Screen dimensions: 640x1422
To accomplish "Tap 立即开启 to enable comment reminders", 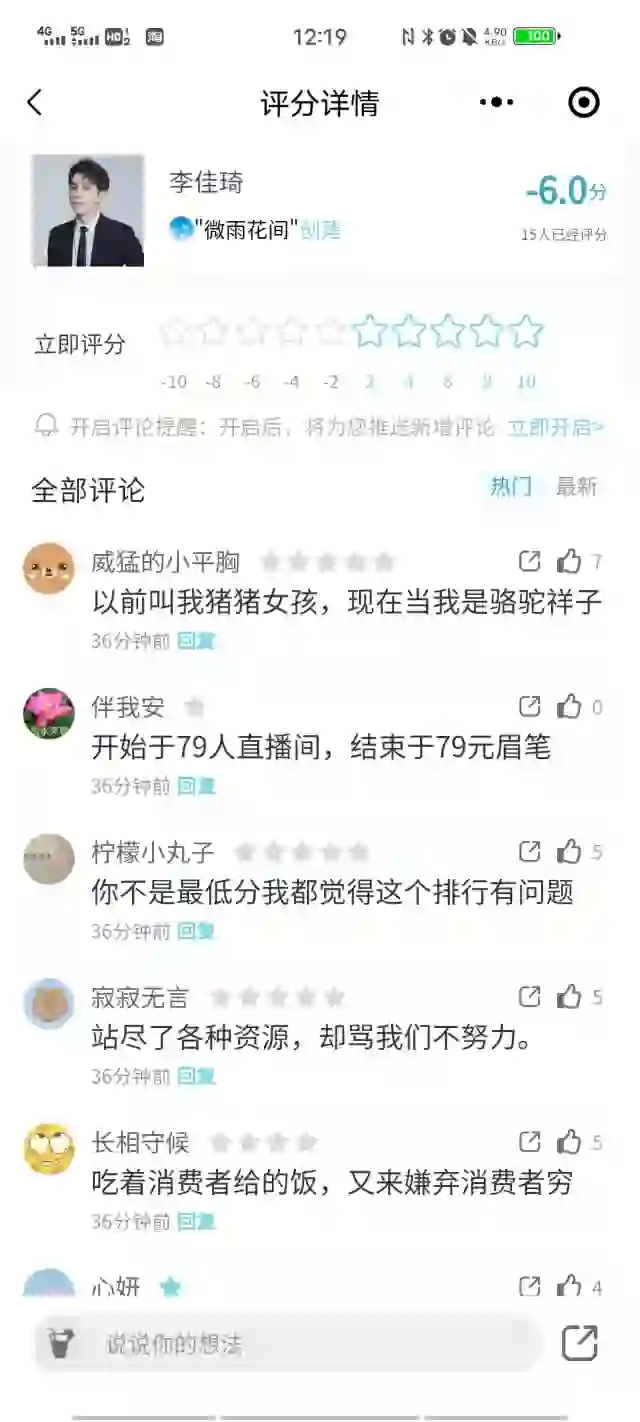I will (x=556, y=427).
